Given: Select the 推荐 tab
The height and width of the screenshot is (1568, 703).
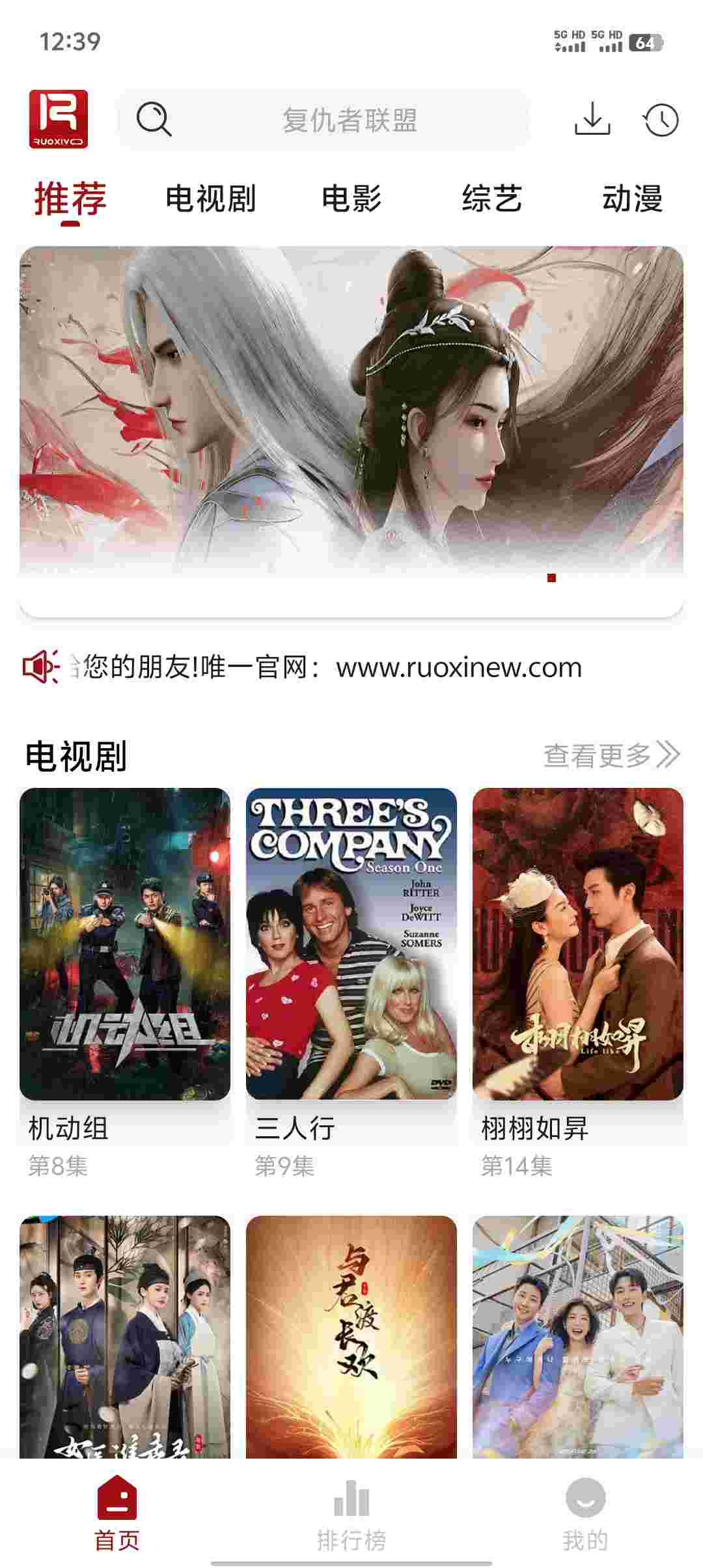Looking at the screenshot, I should [70, 199].
